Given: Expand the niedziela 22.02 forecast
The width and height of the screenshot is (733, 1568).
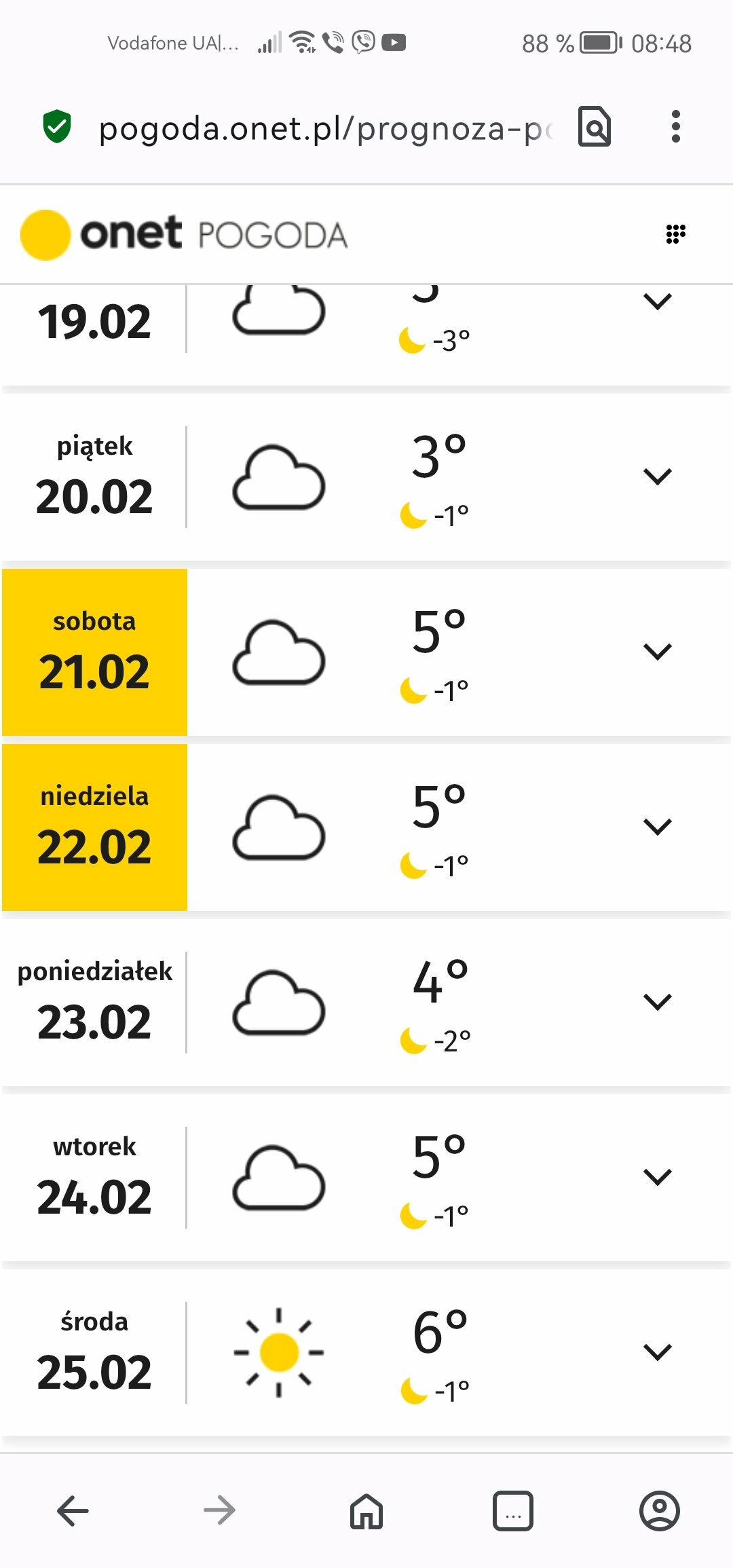Looking at the screenshot, I should [657, 827].
